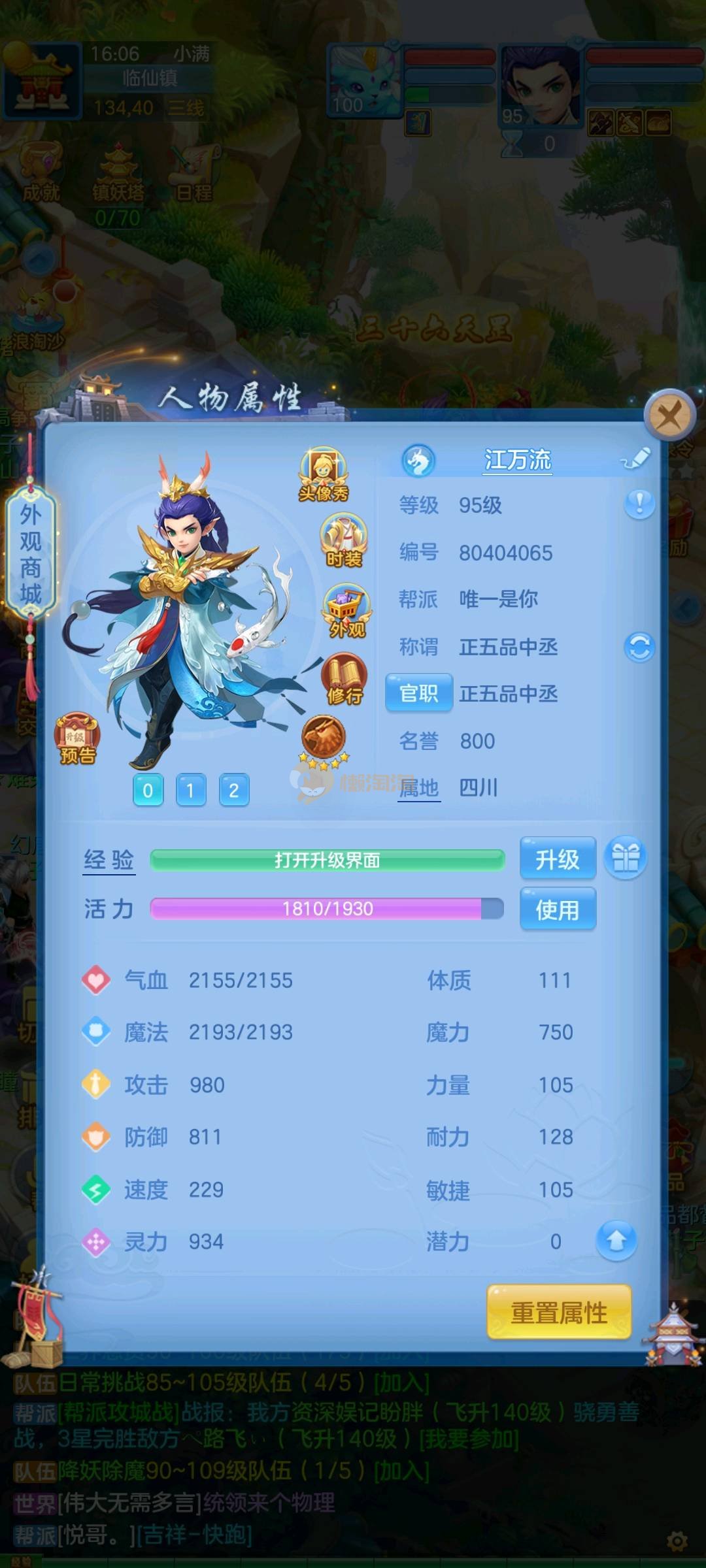The width and height of the screenshot is (706, 1568).
Task: Open the 修行 cultivation menu
Action: (x=345, y=679)
